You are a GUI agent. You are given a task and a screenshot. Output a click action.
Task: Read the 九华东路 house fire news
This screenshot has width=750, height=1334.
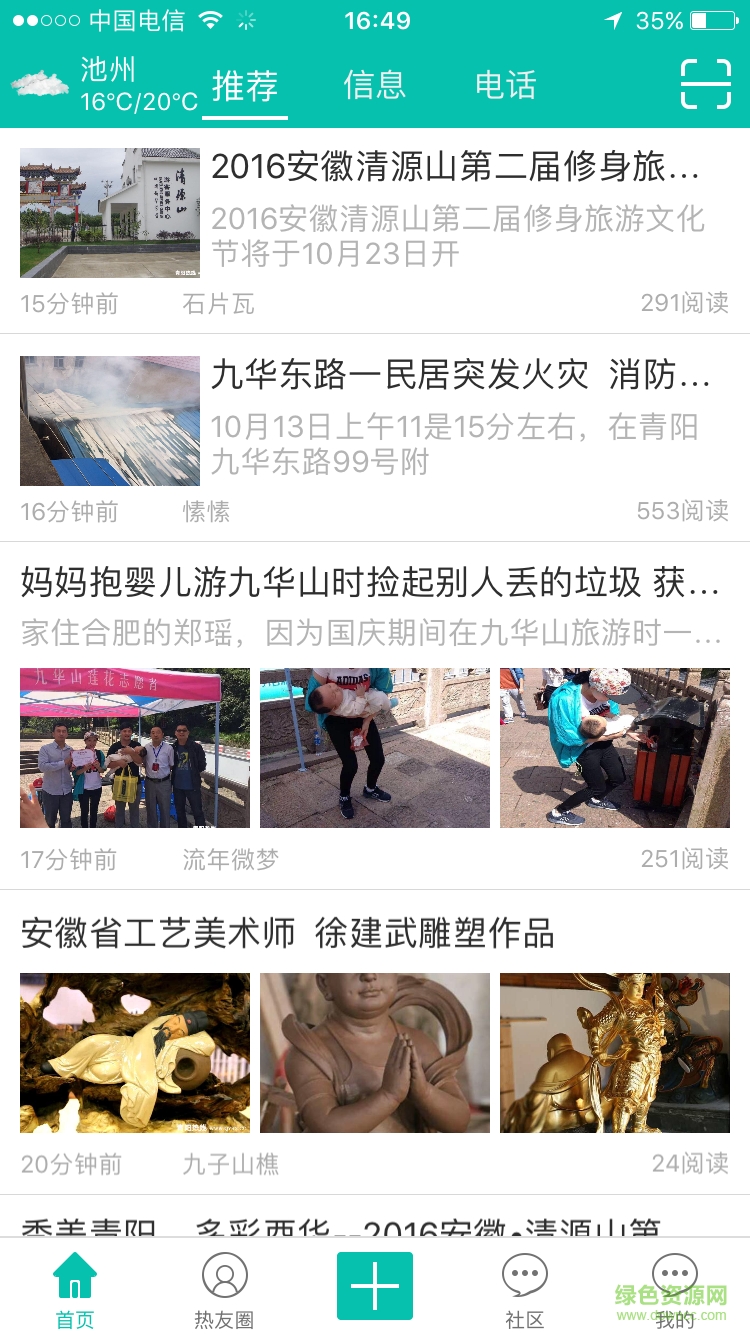pyautogui.click(x=460, y=376)
